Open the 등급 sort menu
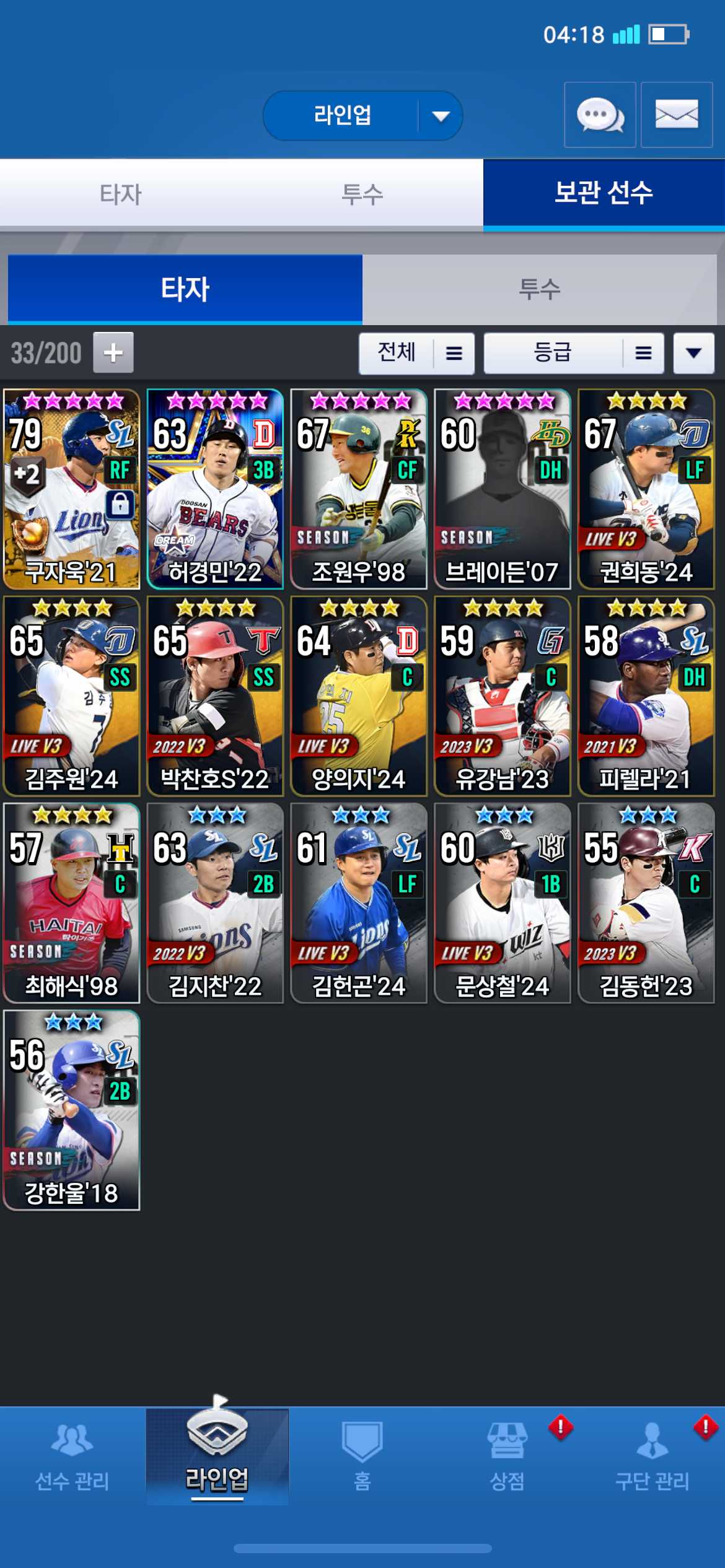 tap(573, 353)
